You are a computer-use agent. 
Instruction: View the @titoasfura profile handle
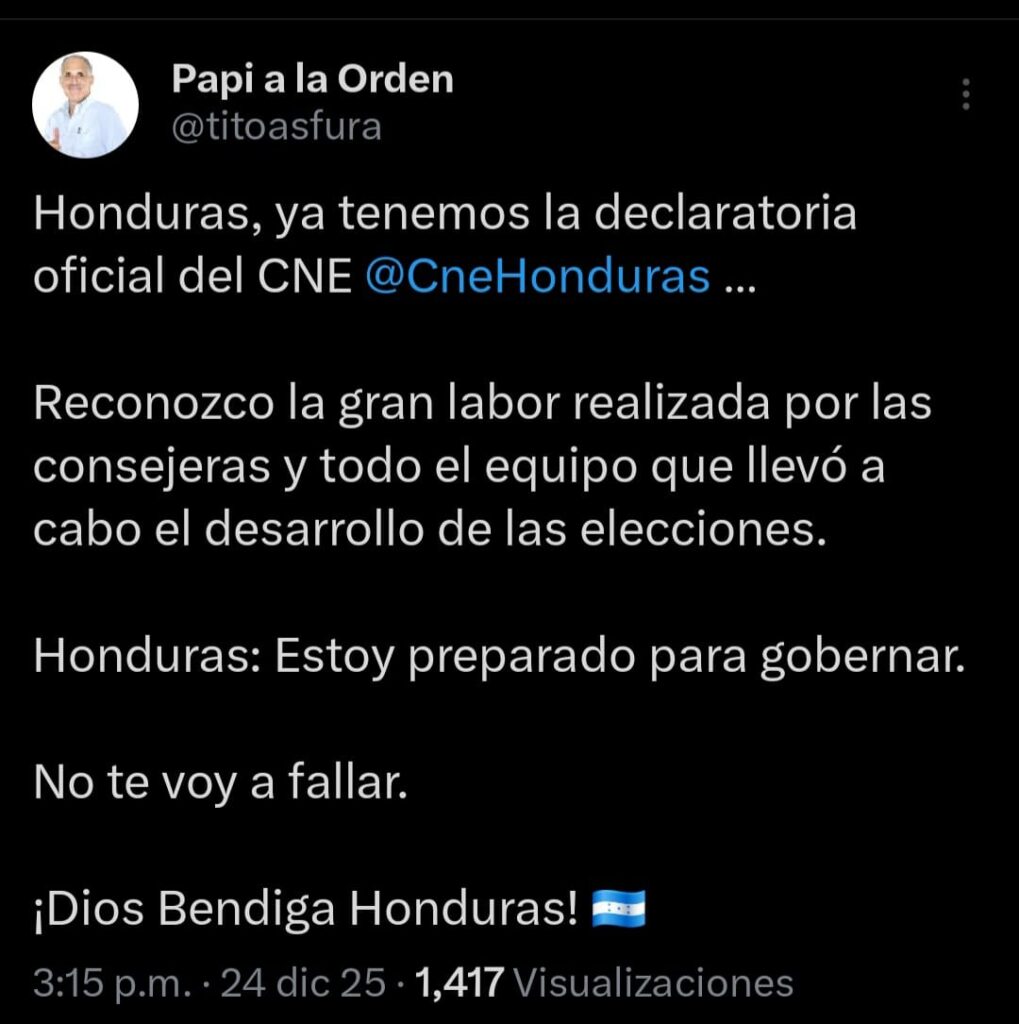point(277,127)
